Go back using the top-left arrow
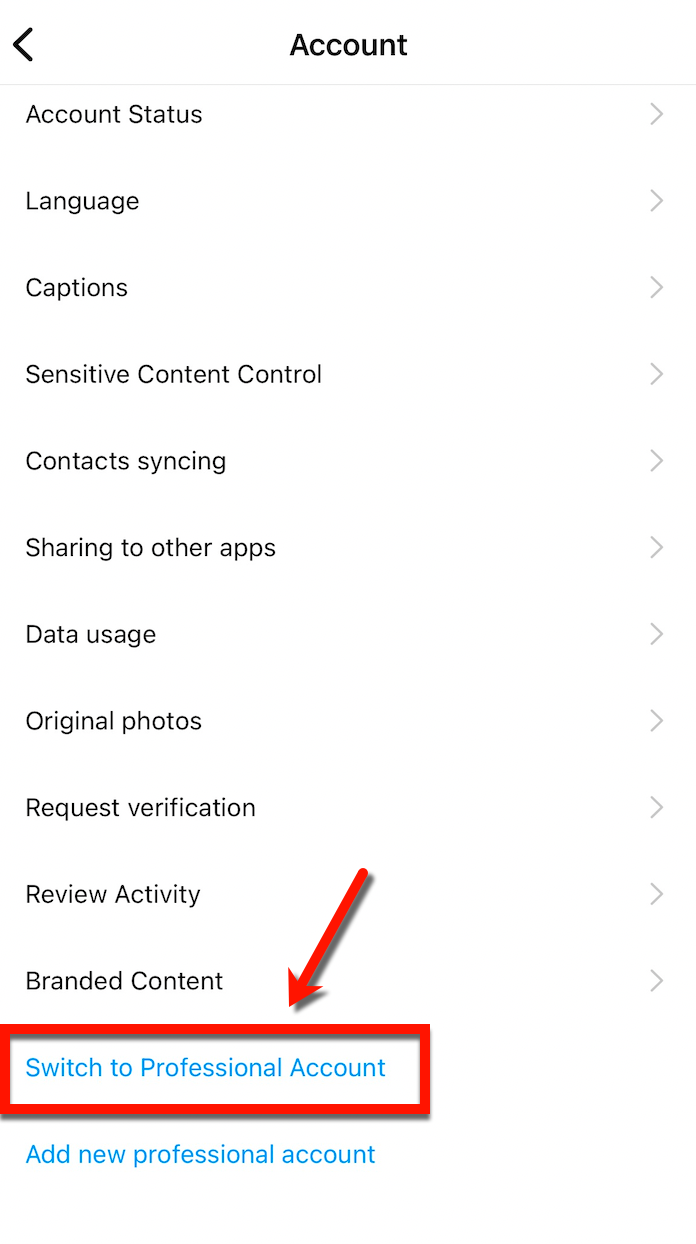Image resolution: width=696 pixels, height=1244 pixels. pos(23,44)
